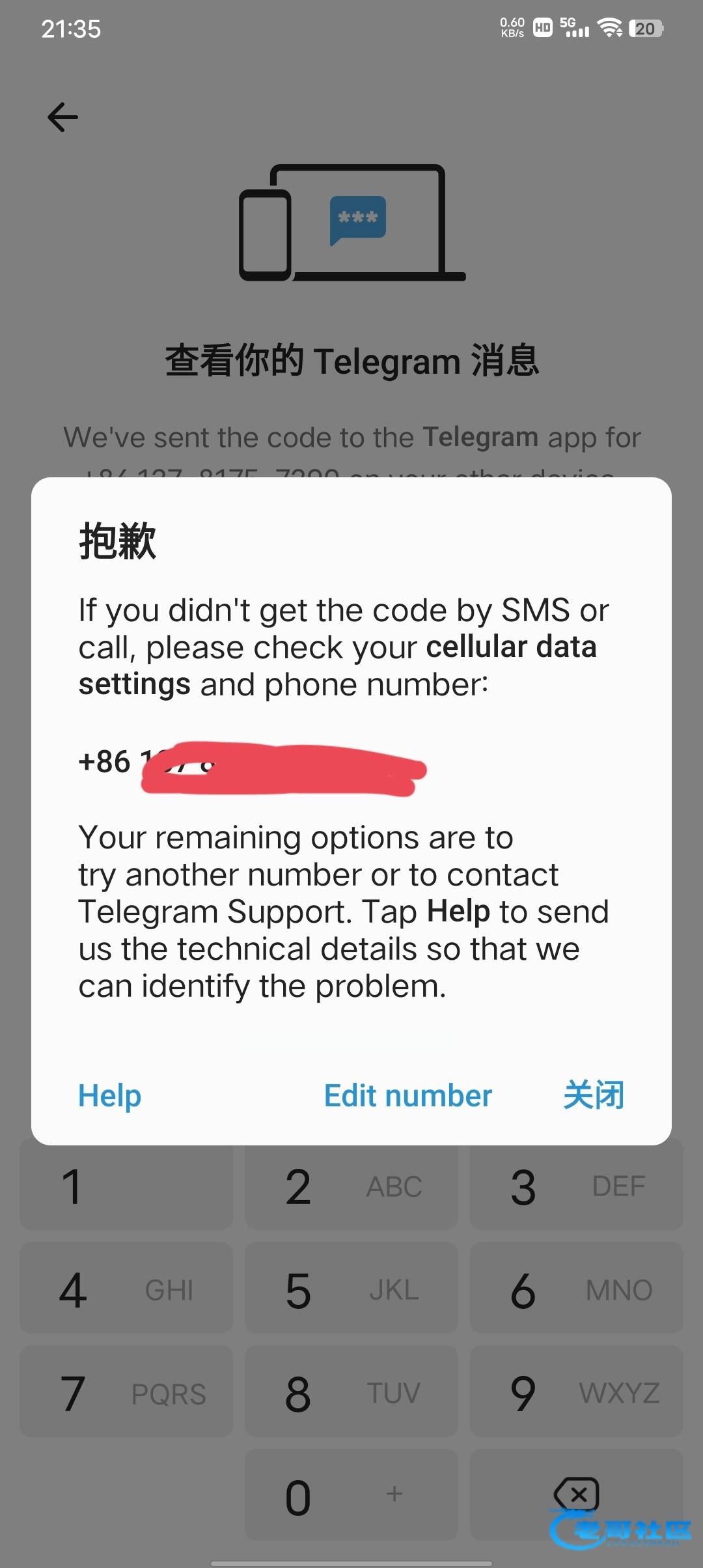
Task: Hit the 9 WXYZ key
Action: pos(577,1391)
